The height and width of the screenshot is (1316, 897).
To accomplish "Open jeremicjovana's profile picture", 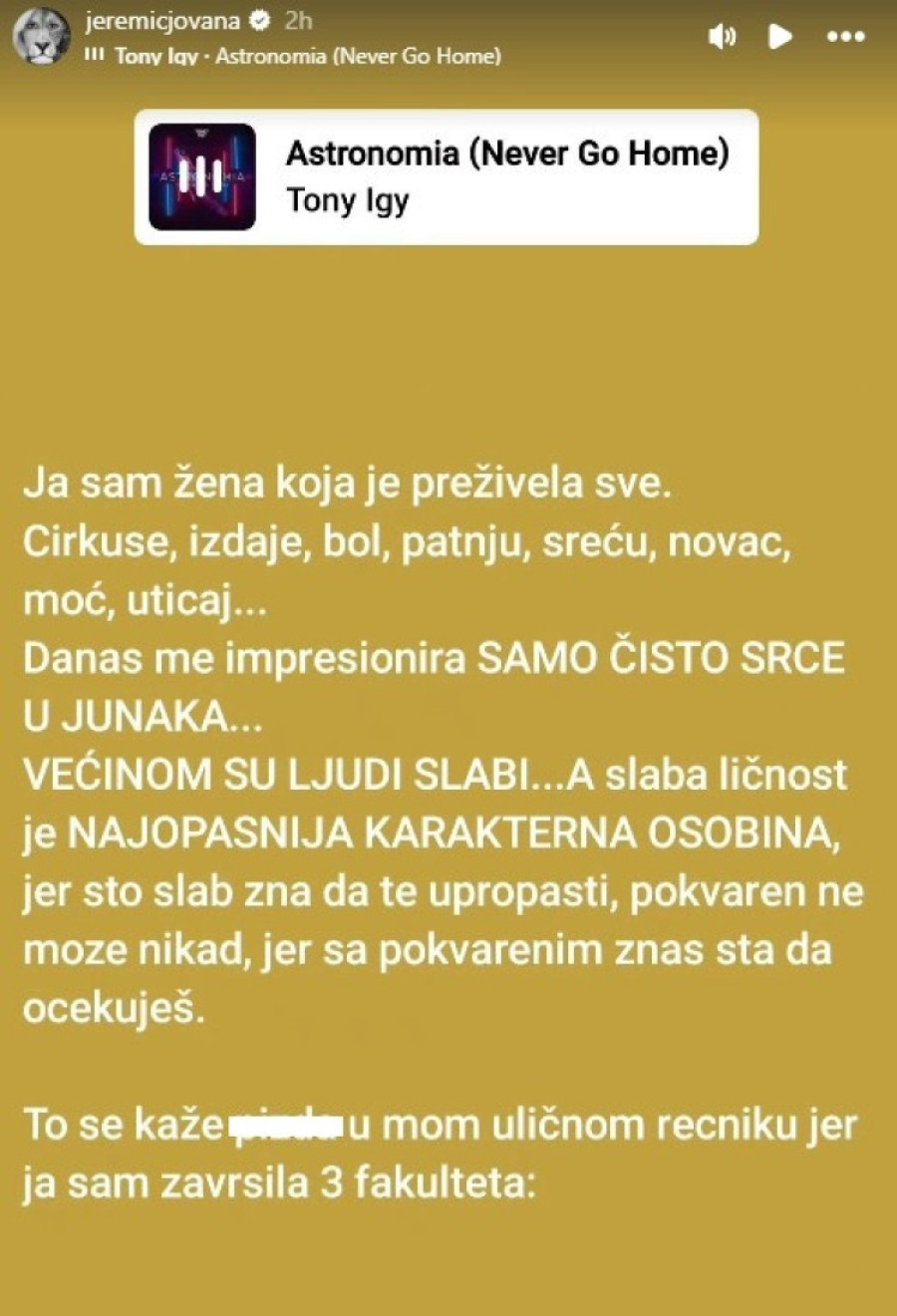I will 41,37.
